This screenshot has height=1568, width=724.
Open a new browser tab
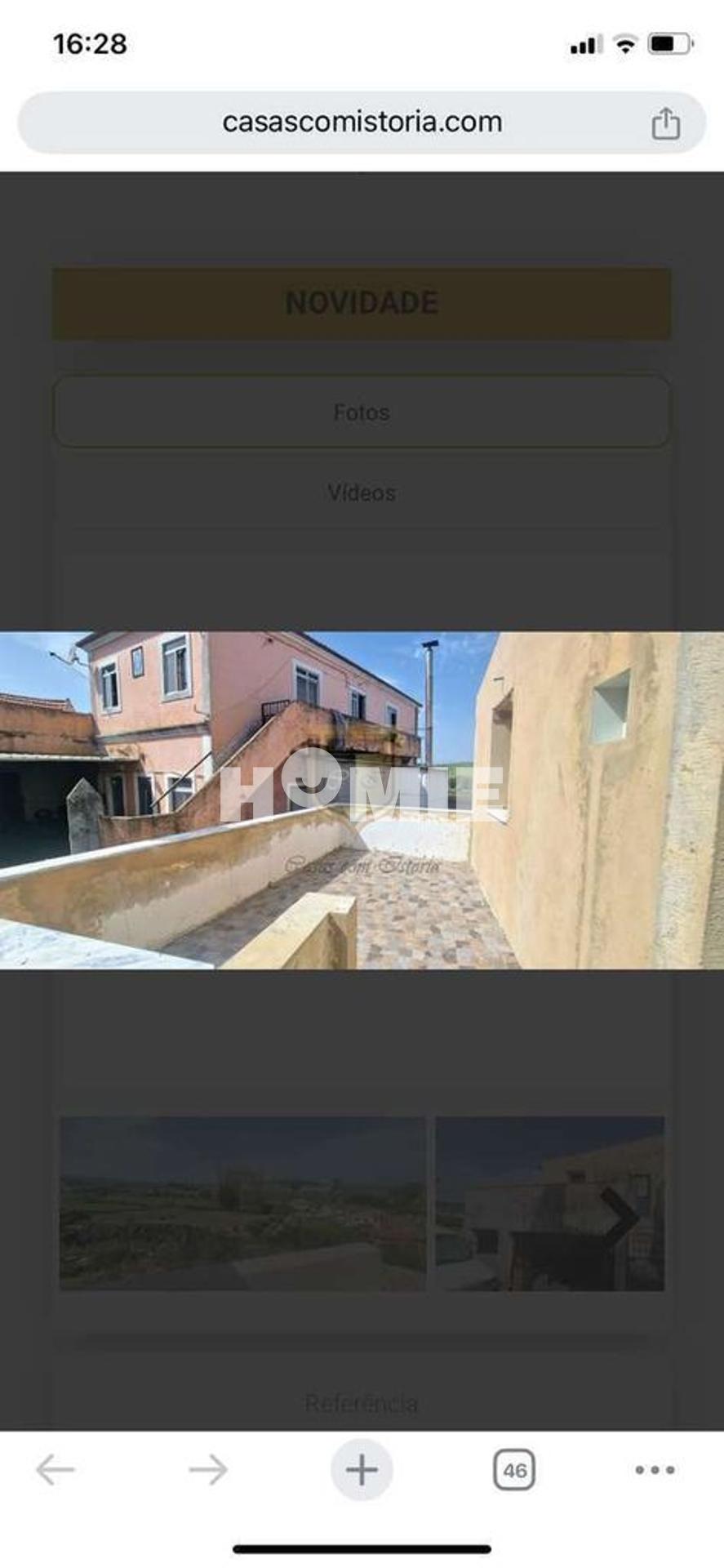click(362, 1469)
